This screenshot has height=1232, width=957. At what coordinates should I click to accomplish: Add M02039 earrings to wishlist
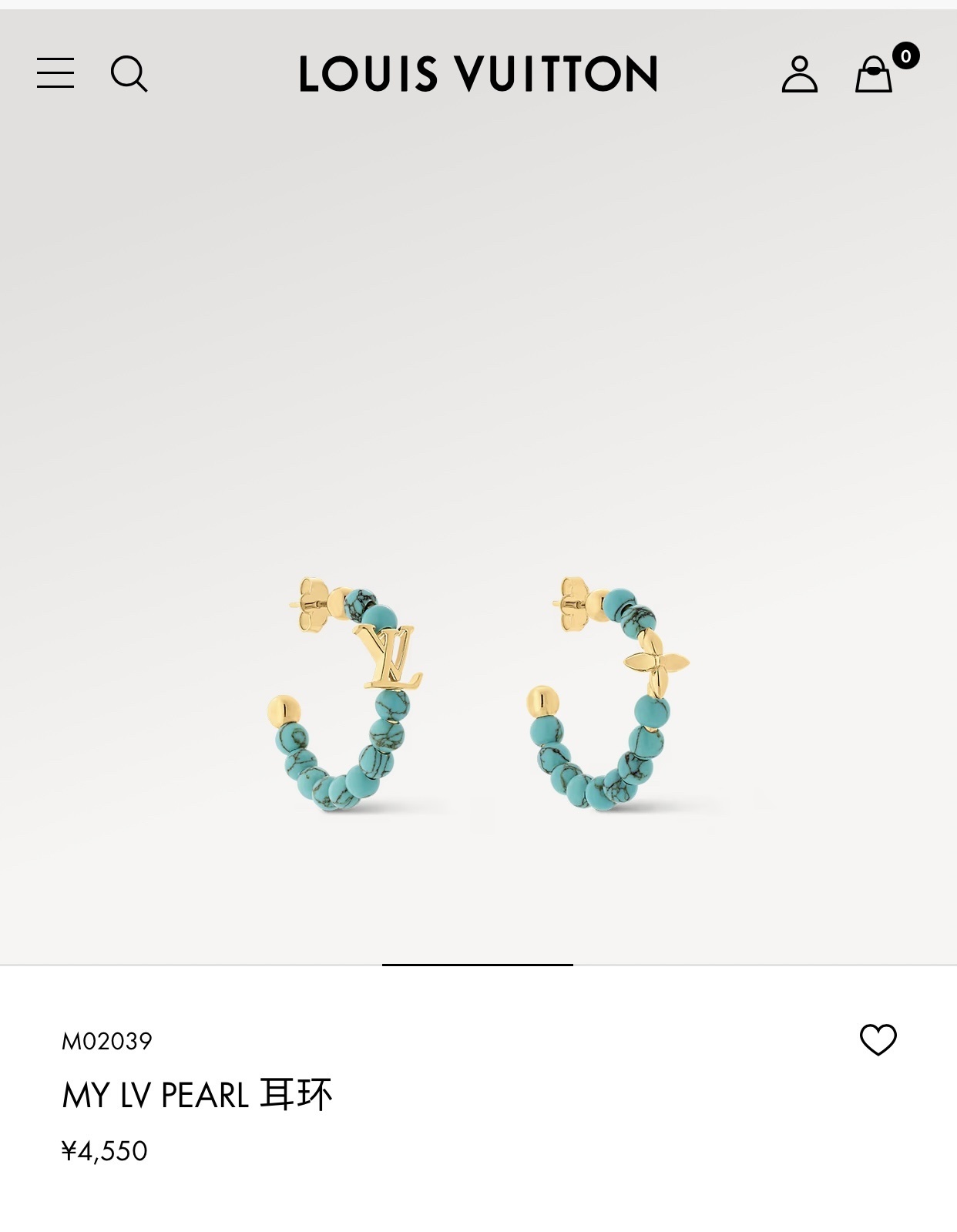[x=878, y=1040]
